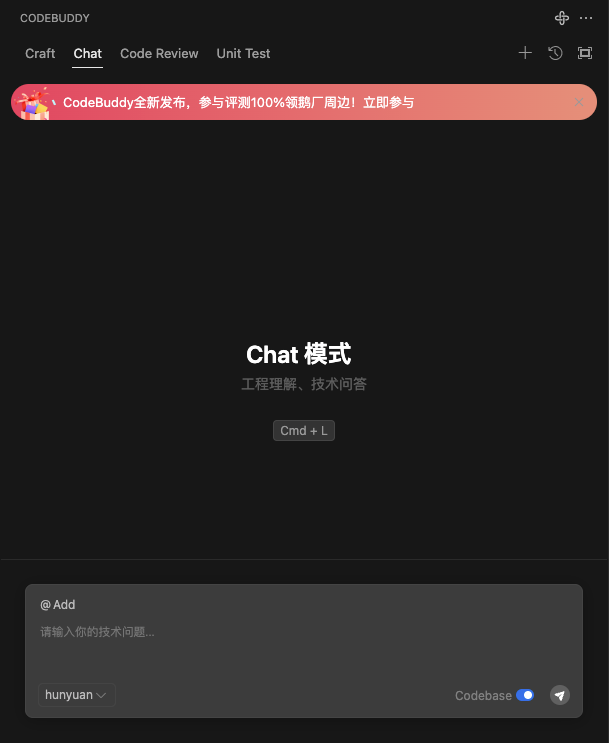Image resolution: width=609 pixels, height=743 pixels.
Task: Open the hunyuan model dropdown
Action: pos(77,695)
